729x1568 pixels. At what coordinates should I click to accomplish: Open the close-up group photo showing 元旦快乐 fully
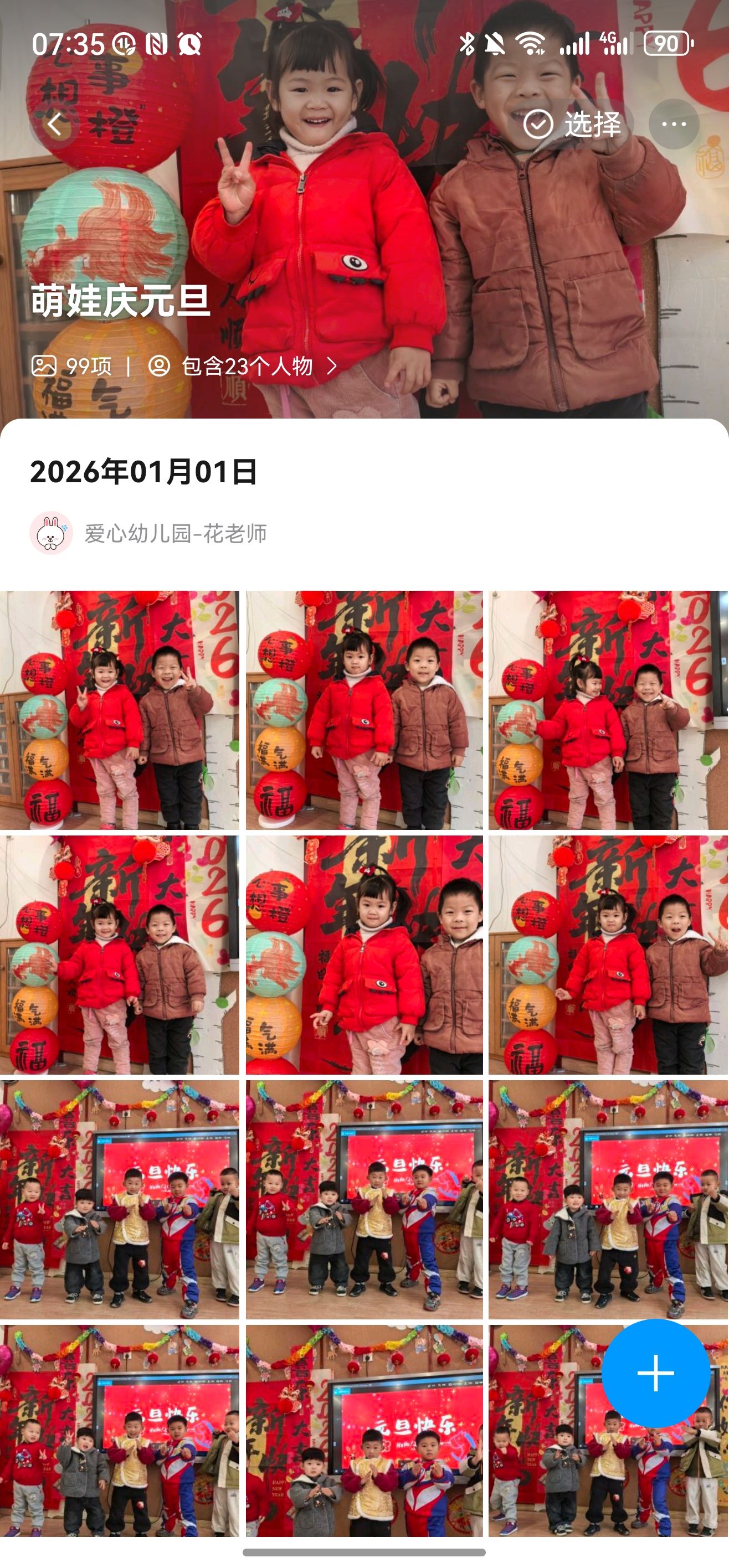tap(364, 1431)
